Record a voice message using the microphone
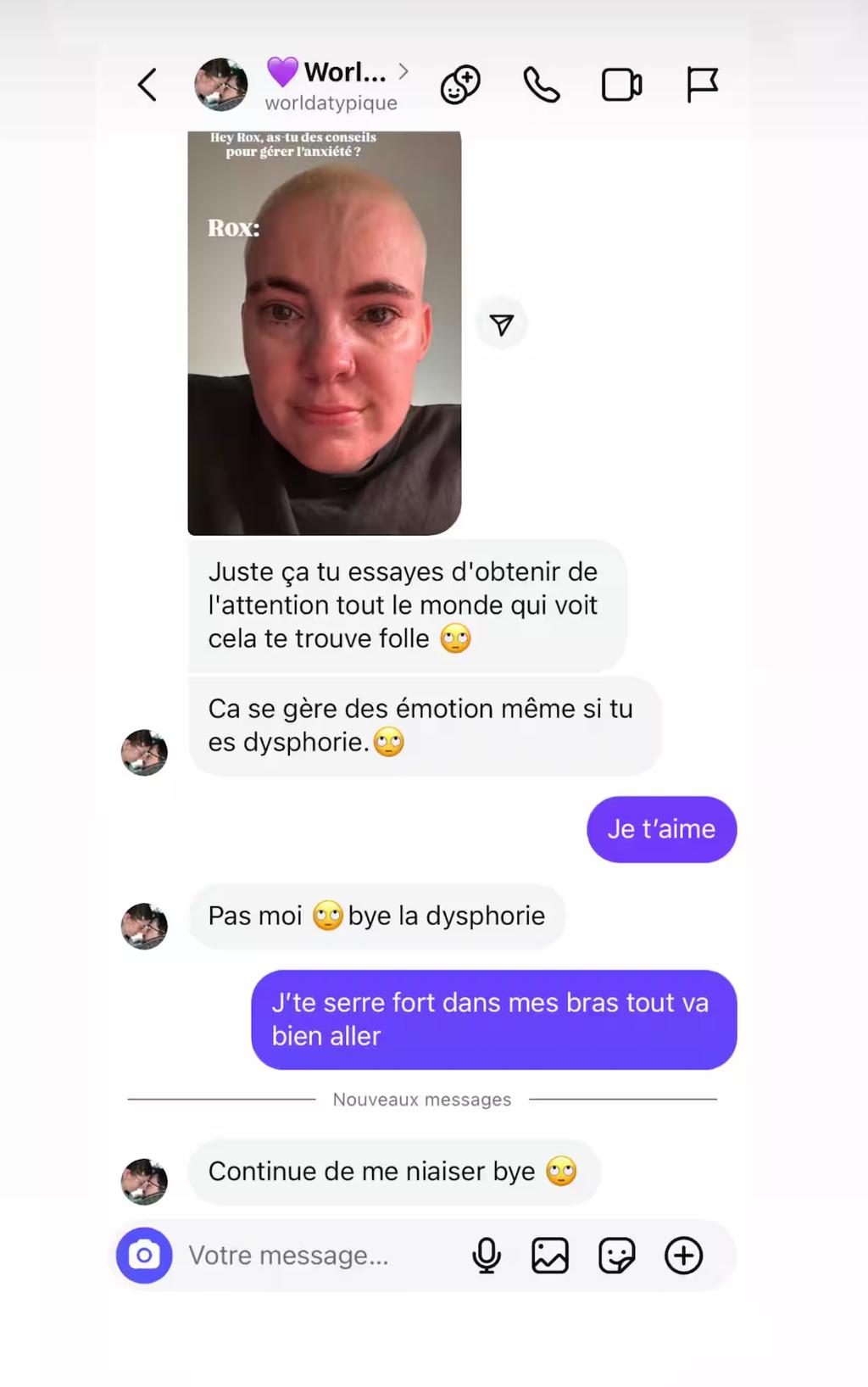The height and width of the screenshot is (1387, 868). tap(487, 1255)
